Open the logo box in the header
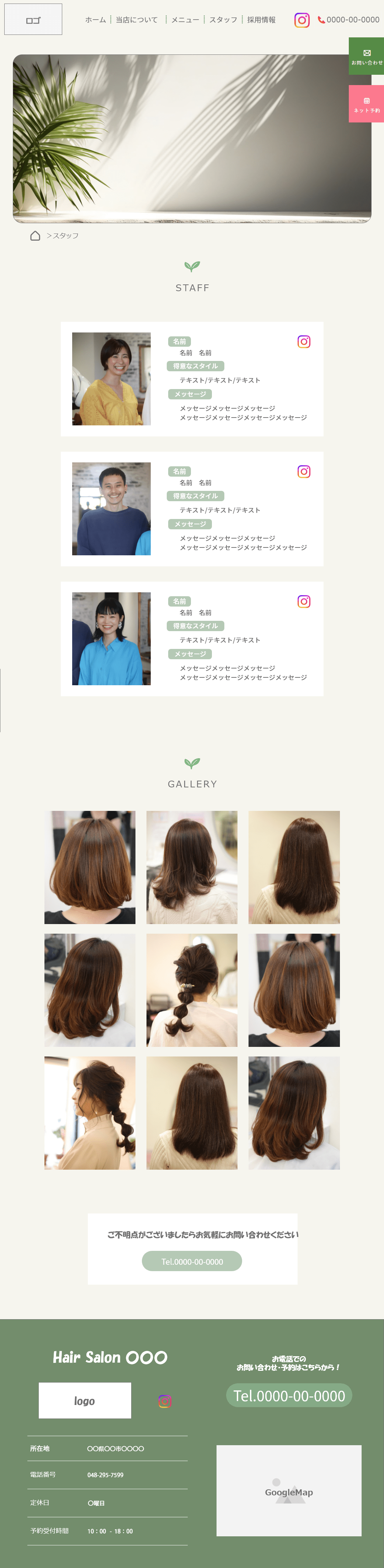 point(33,20)
